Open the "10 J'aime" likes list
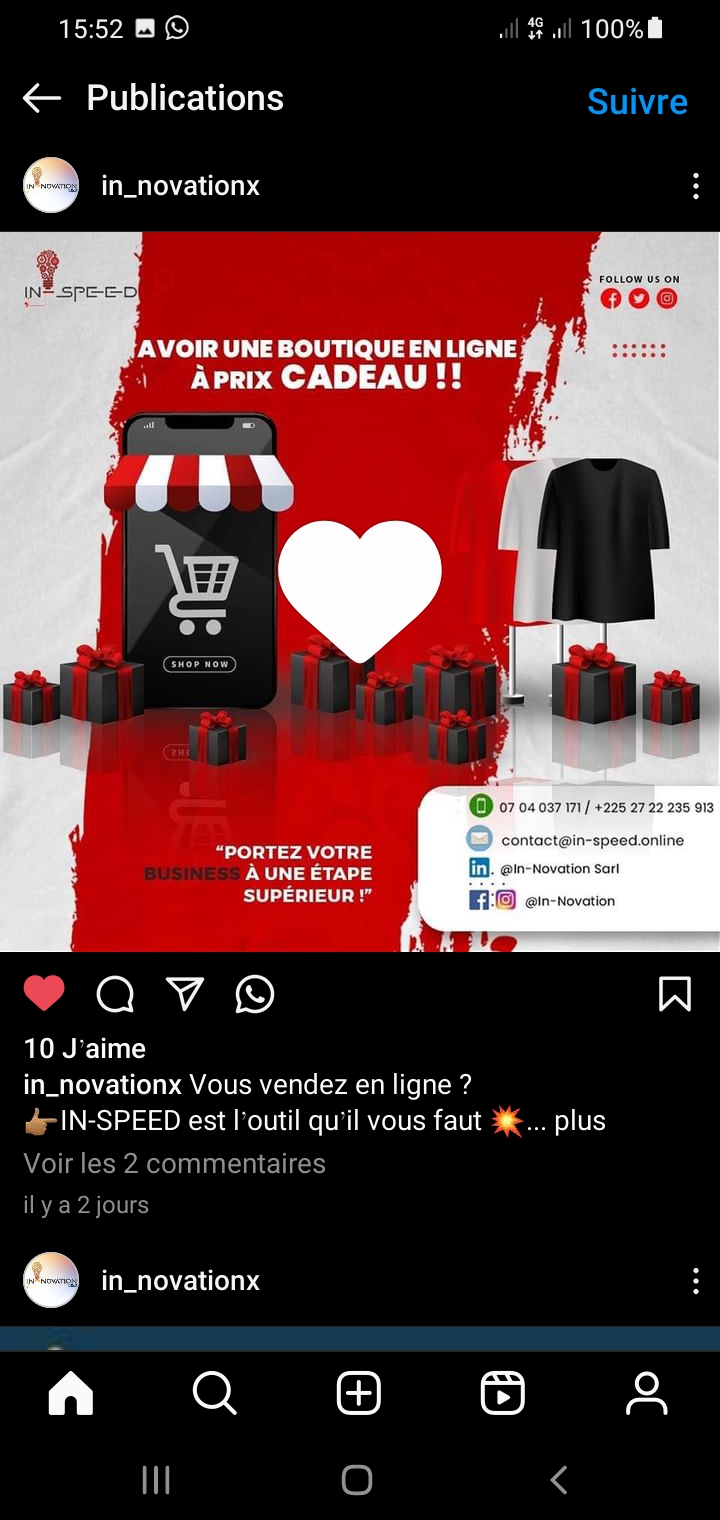 click(x=85, y=1048)
